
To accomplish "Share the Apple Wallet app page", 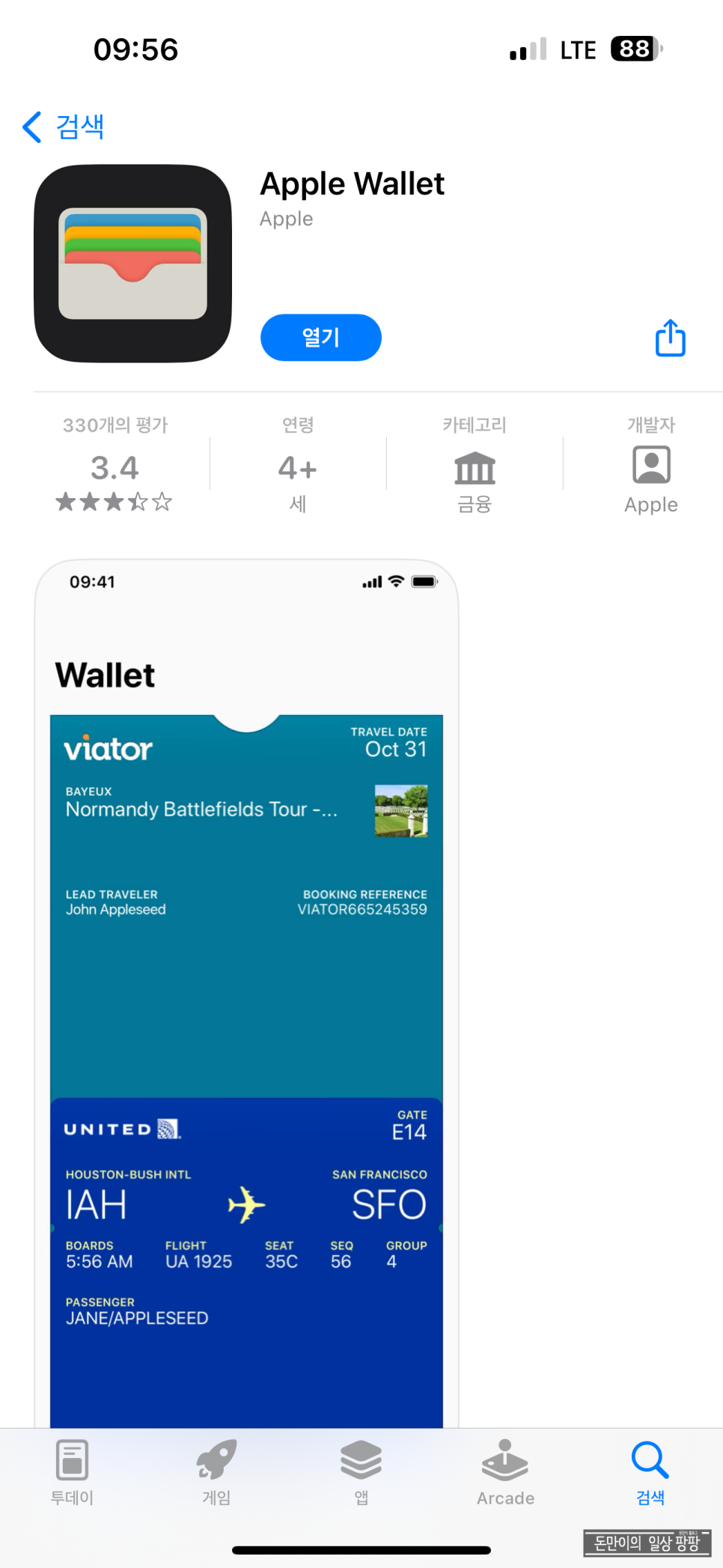I will pos(670,338).
